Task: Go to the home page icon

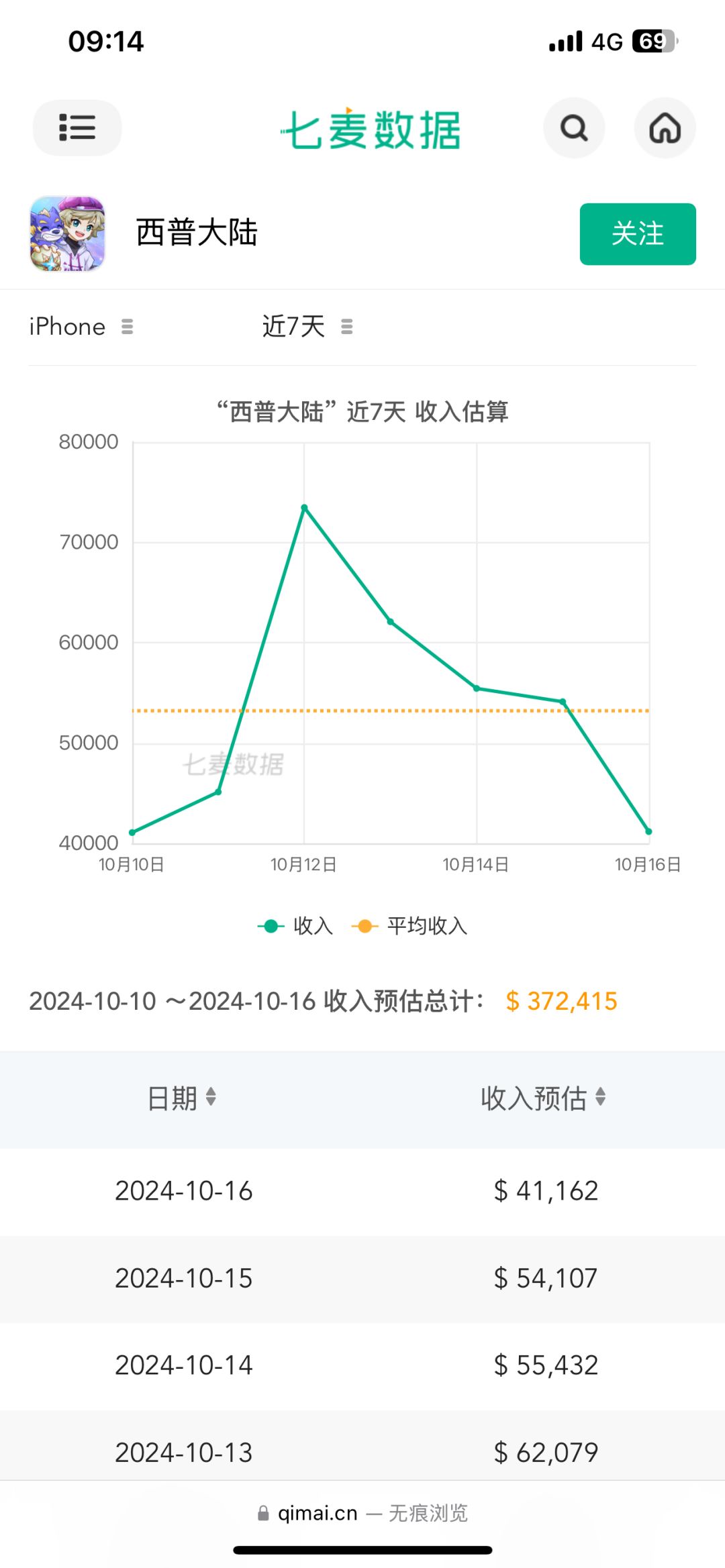Action: [x=665, y=127]
